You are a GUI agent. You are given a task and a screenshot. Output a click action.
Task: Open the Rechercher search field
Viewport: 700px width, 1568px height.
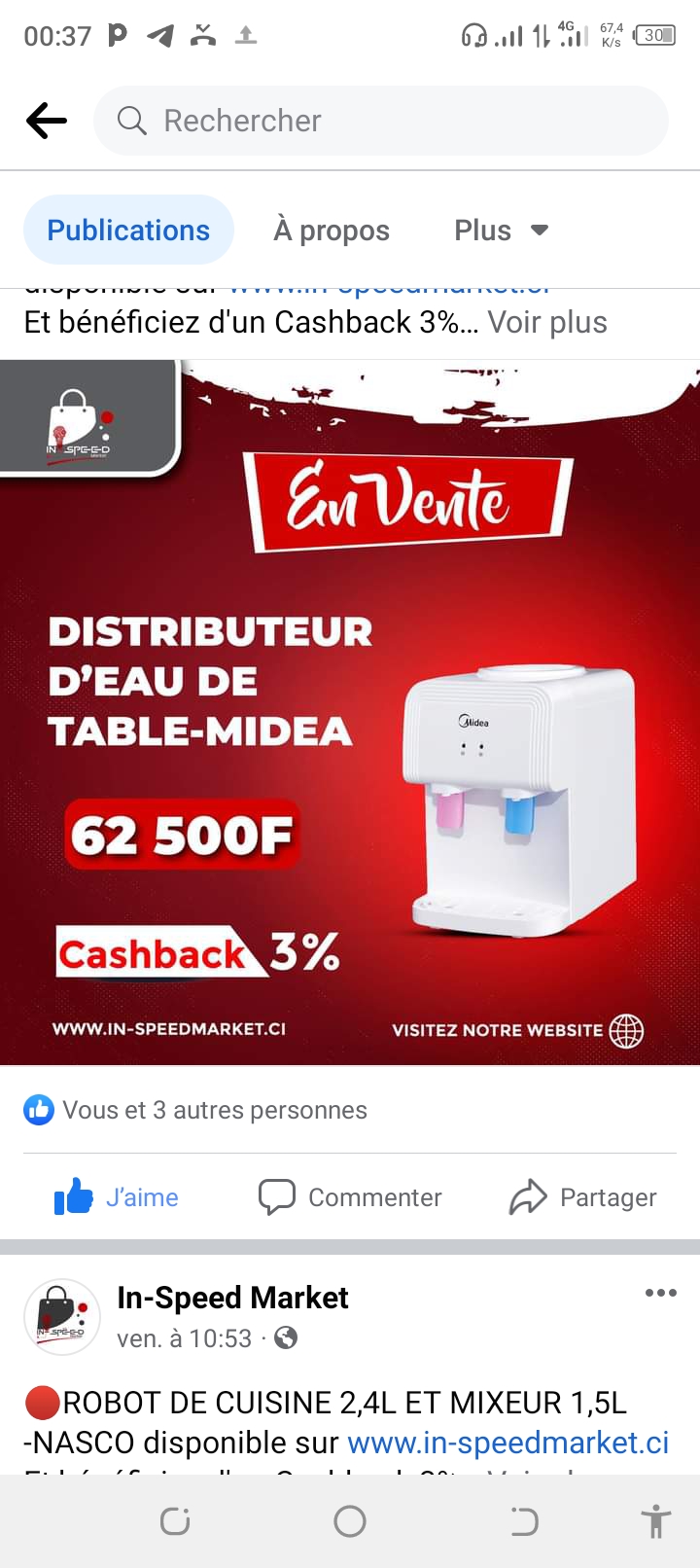(x=381, y=121)
